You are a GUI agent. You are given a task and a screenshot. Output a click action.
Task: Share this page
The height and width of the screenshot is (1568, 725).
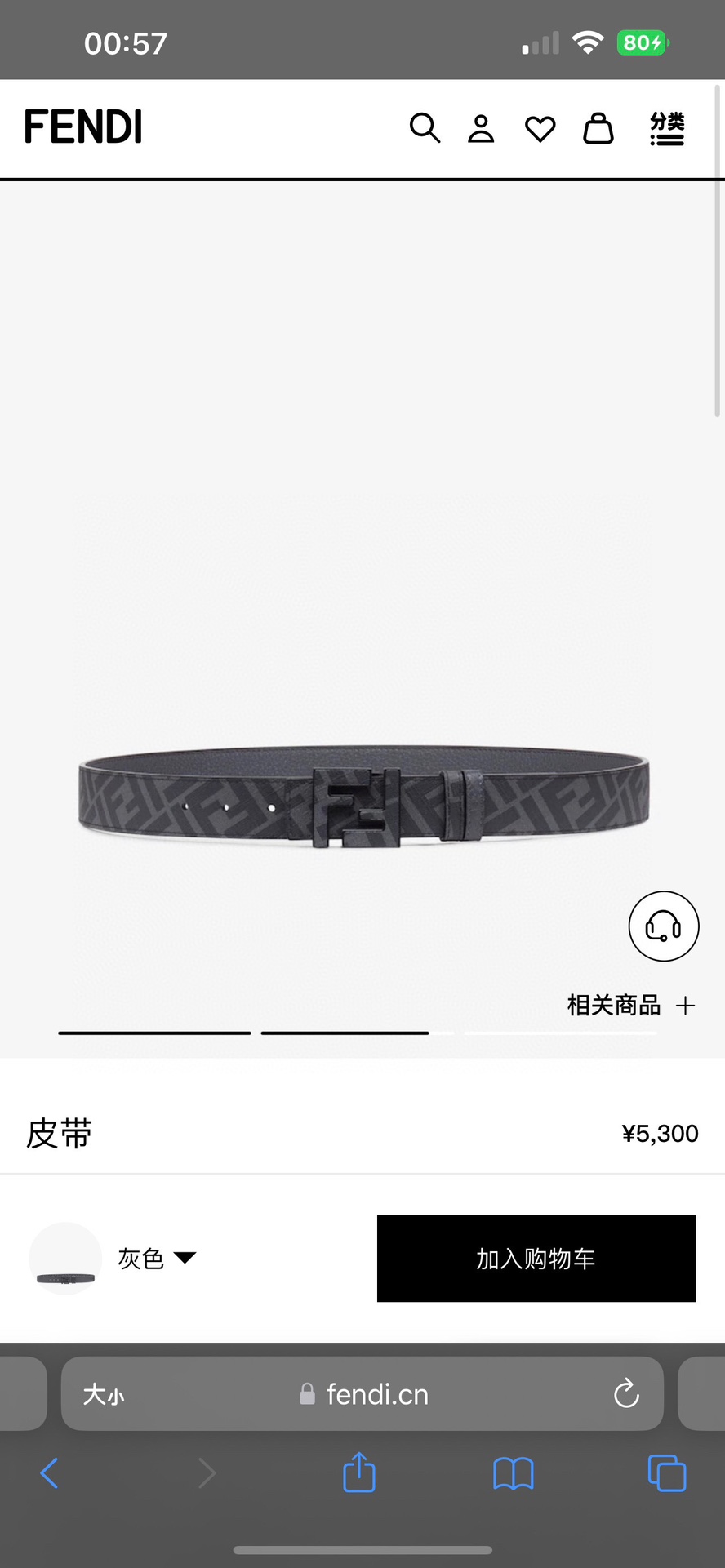click(359, 1472)
